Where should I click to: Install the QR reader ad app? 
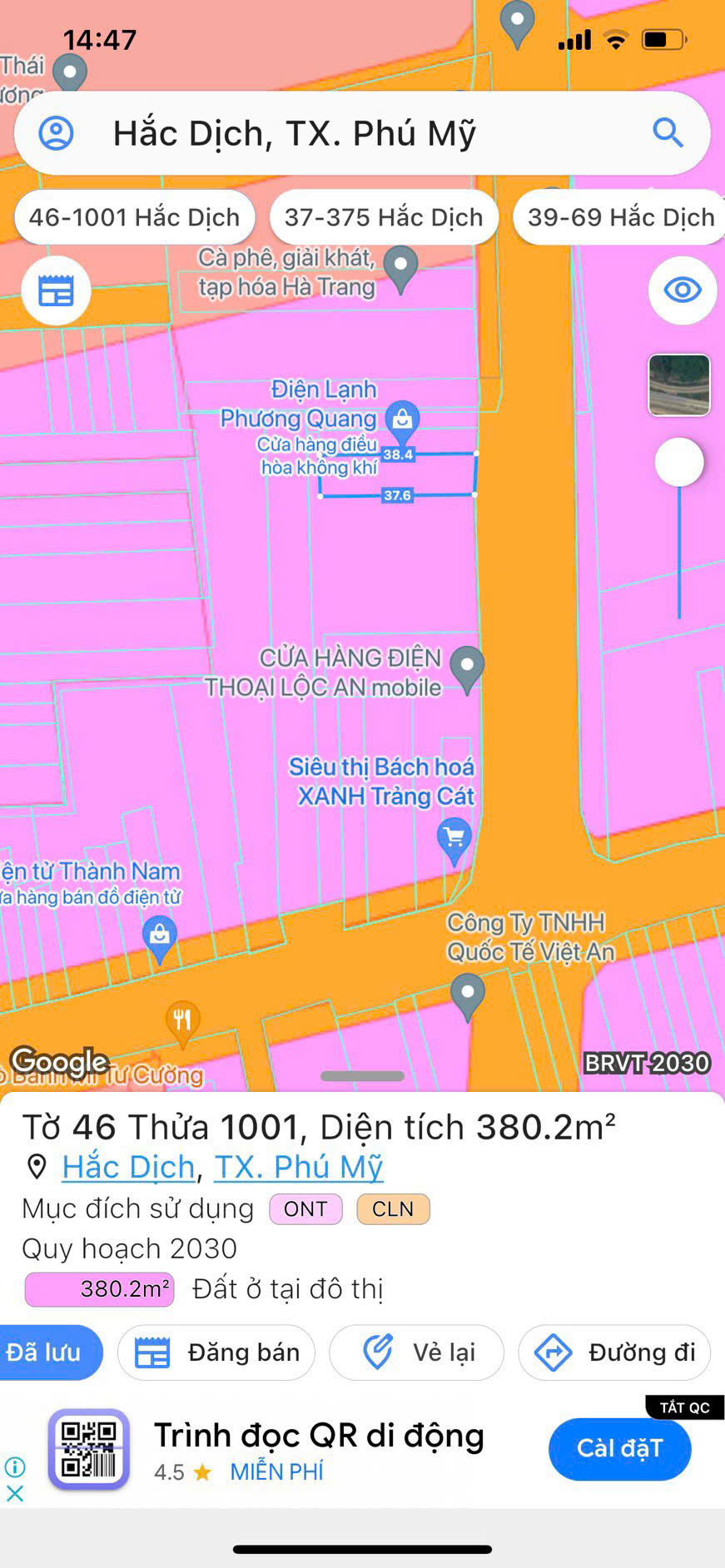tap(620, 1448)
